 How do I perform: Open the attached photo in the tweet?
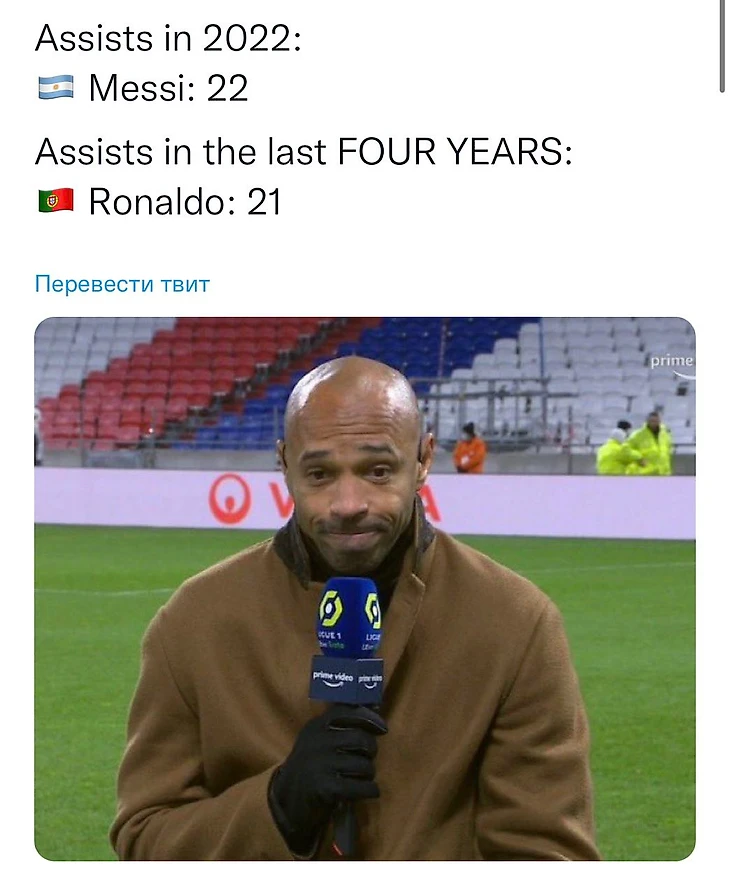(x=365, y=588)
